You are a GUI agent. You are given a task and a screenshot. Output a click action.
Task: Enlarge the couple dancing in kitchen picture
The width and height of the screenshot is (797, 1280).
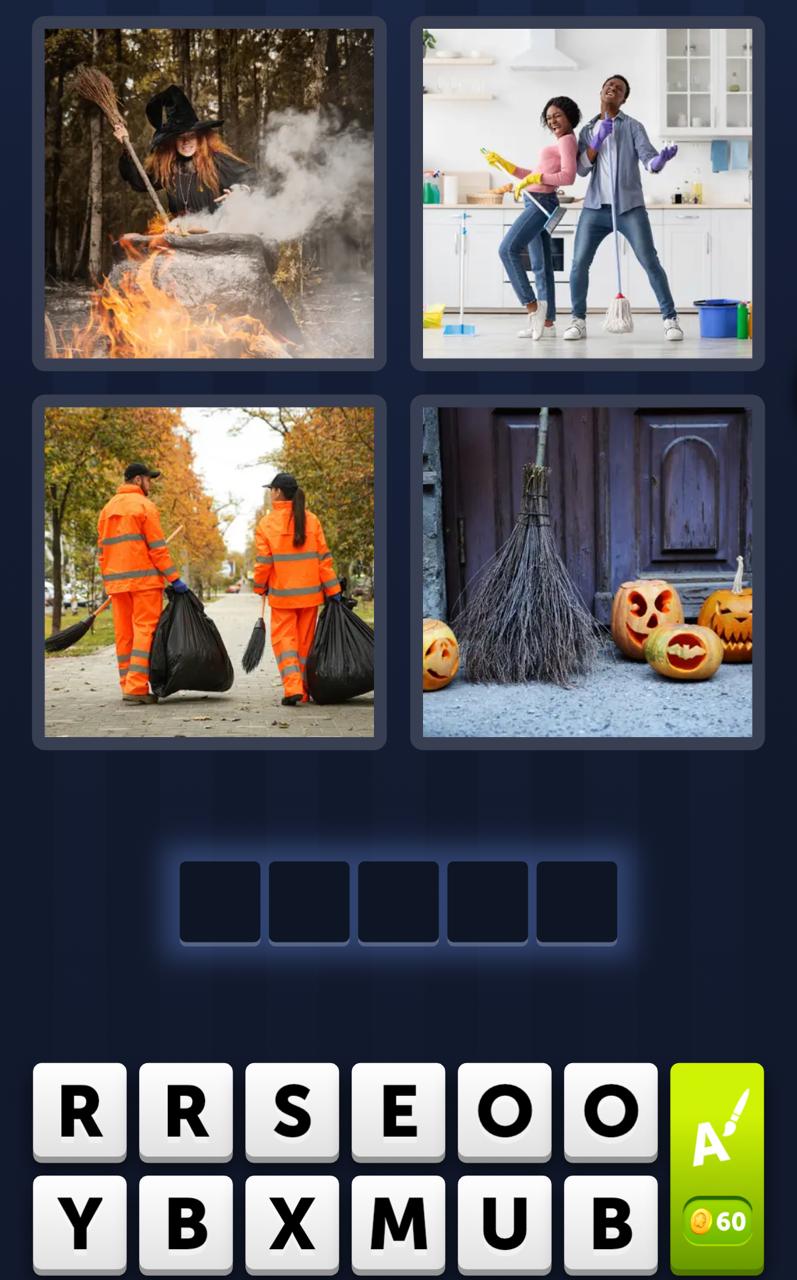587,193
